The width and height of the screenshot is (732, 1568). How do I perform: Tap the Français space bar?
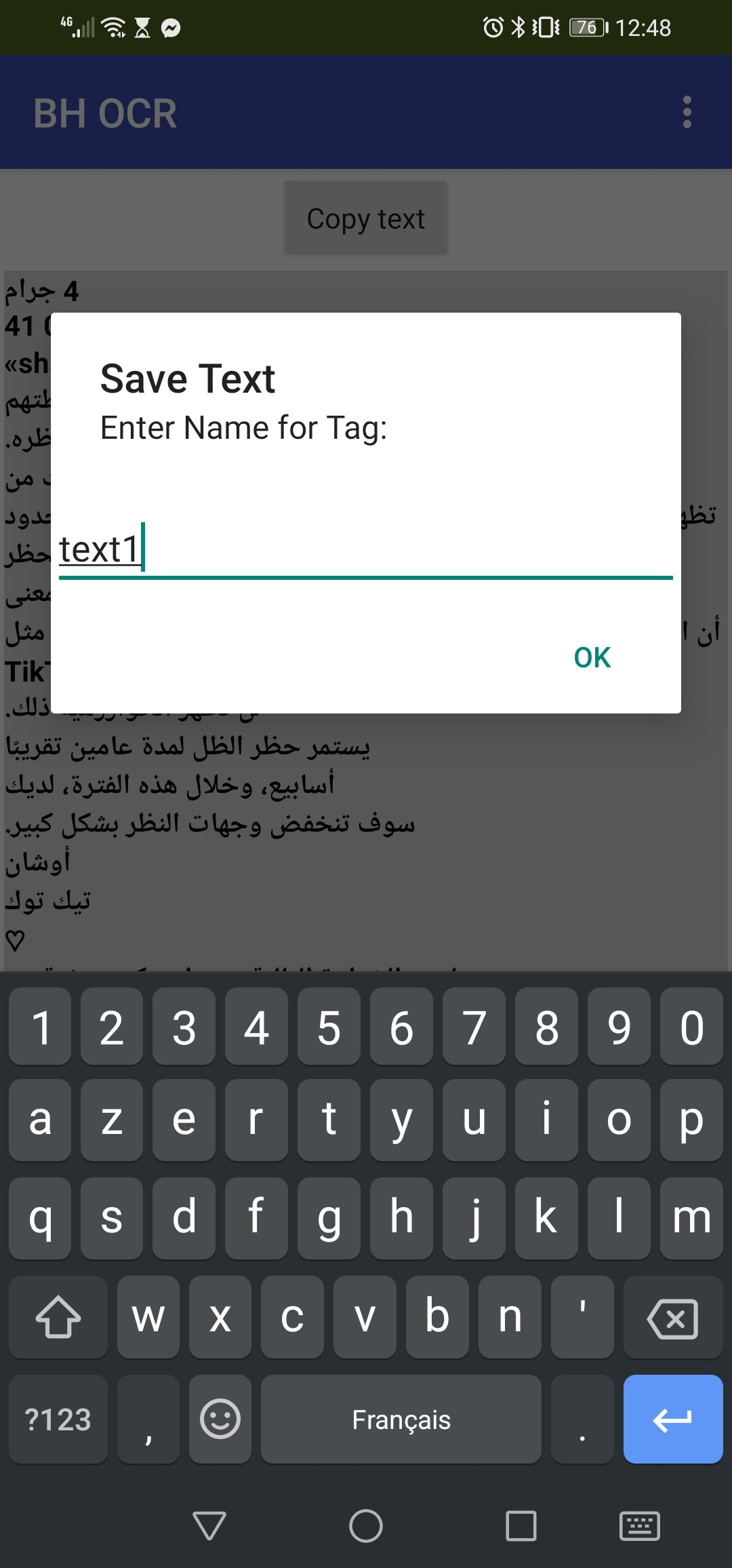[x=401, y=1419]
